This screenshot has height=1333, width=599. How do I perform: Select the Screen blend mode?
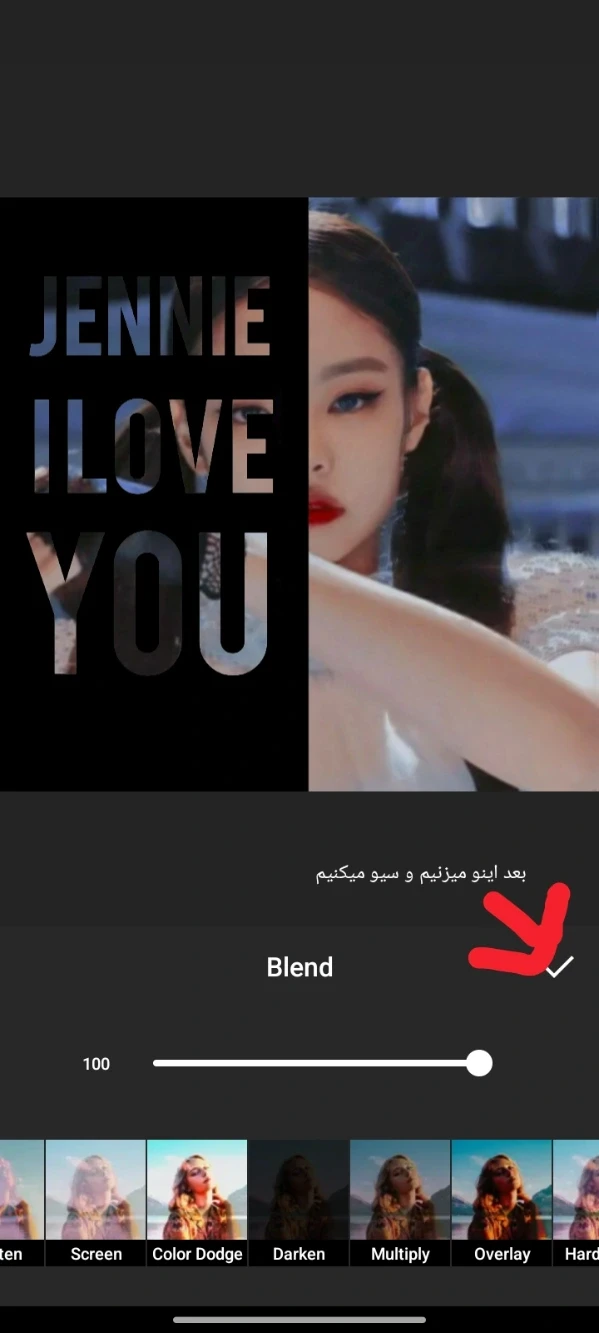click(96, 1203)
